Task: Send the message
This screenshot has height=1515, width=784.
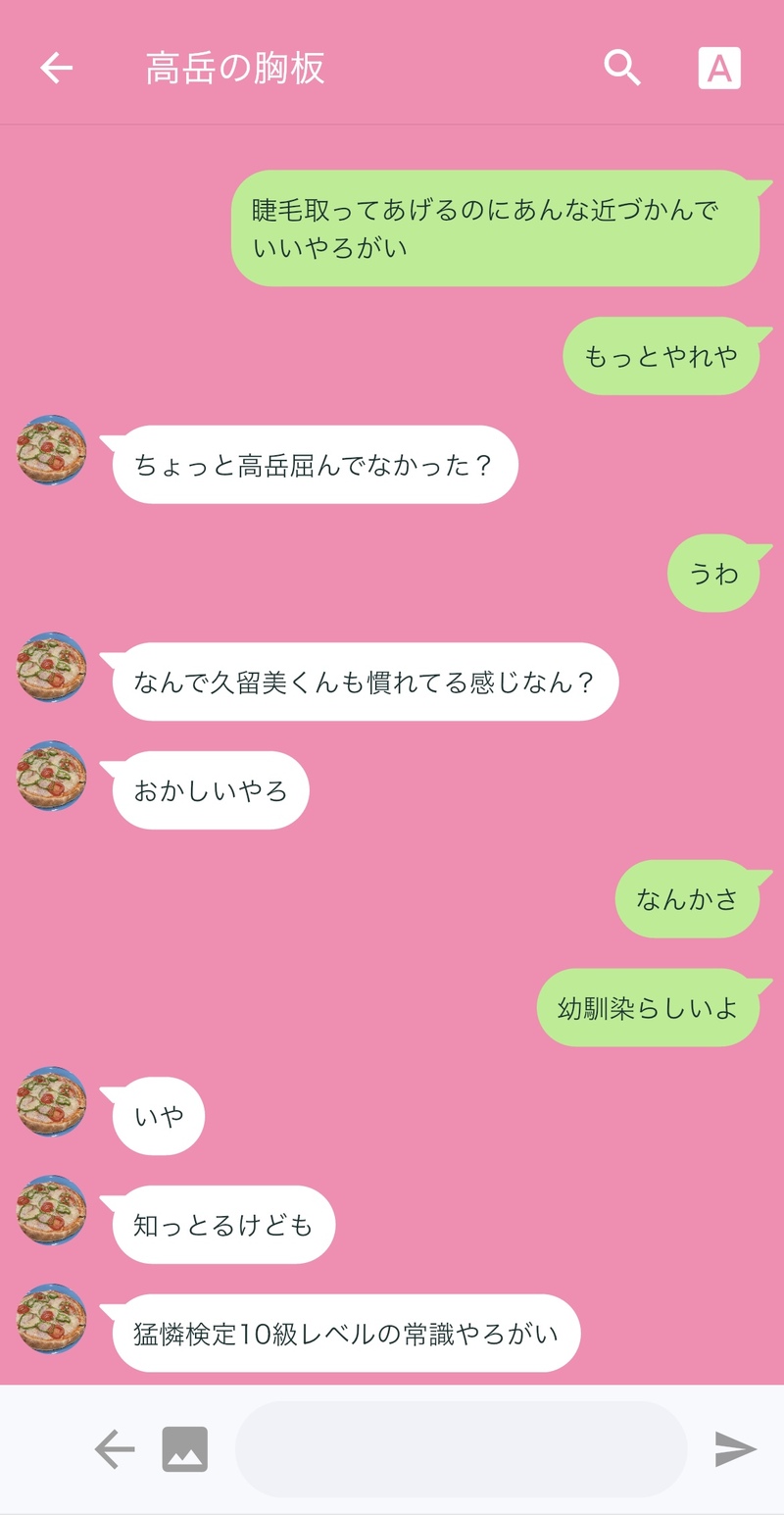Action: pyautogui.click(x=735, y=1448)
